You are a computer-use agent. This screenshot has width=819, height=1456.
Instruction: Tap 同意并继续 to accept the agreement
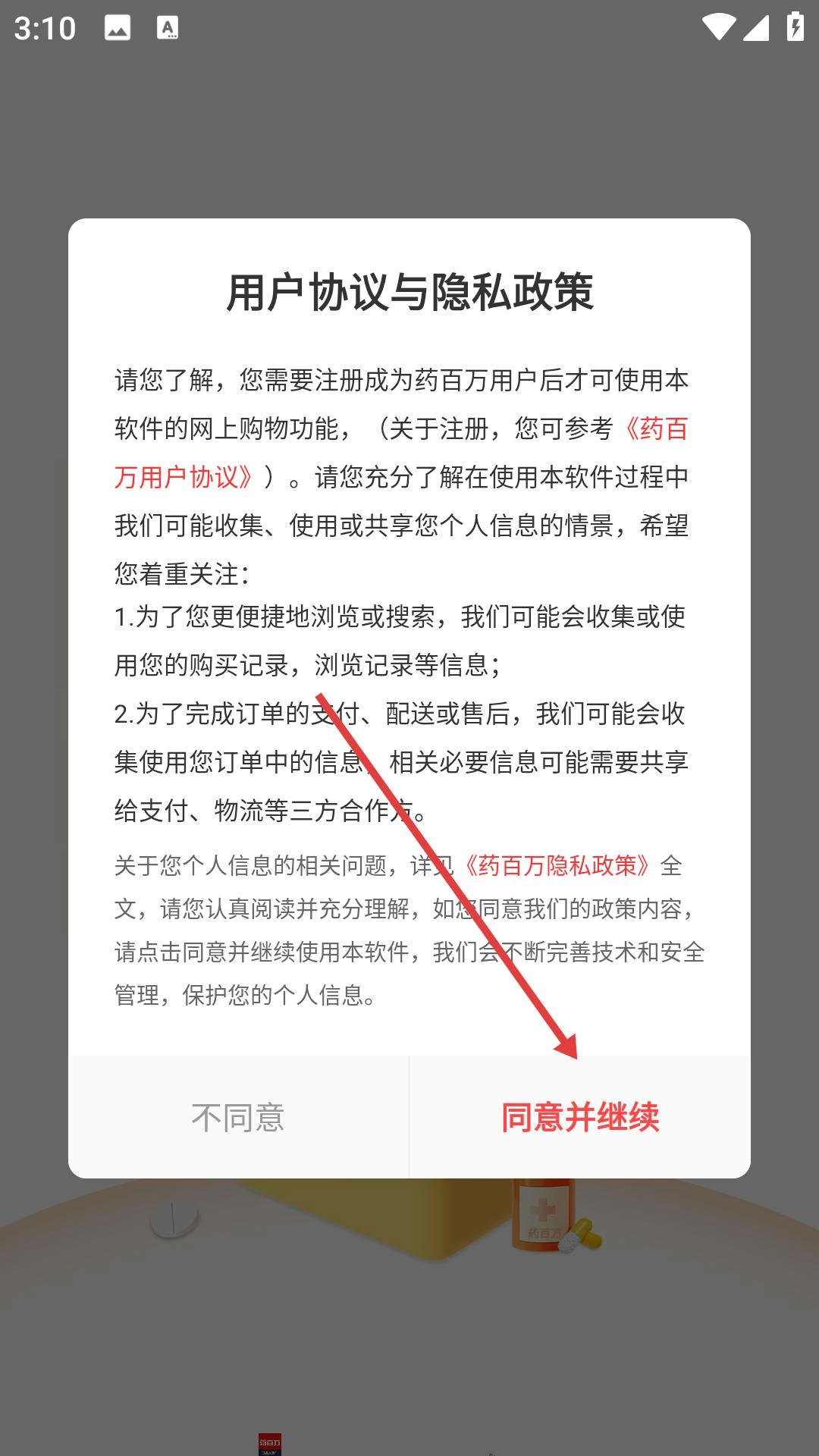580,1117
